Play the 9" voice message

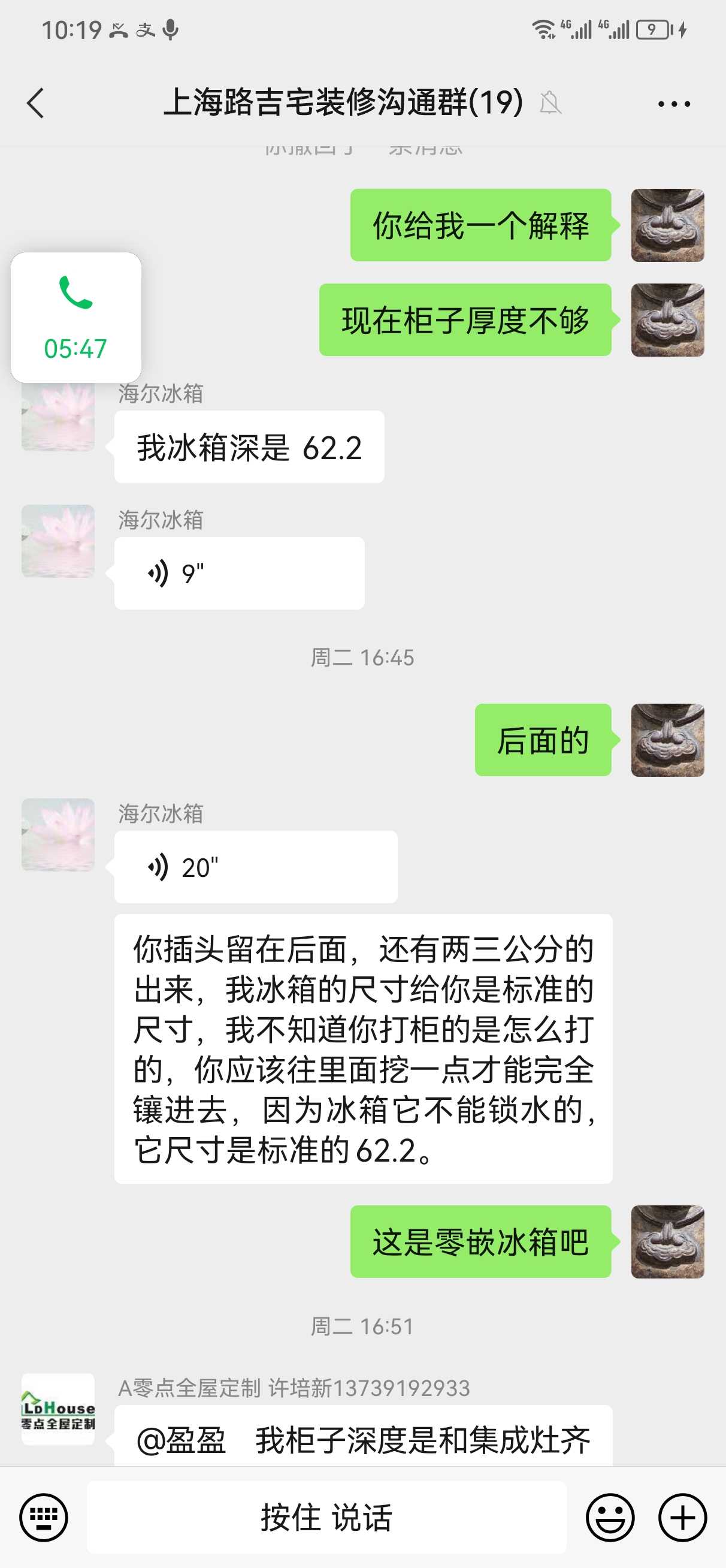coord(239,574)
